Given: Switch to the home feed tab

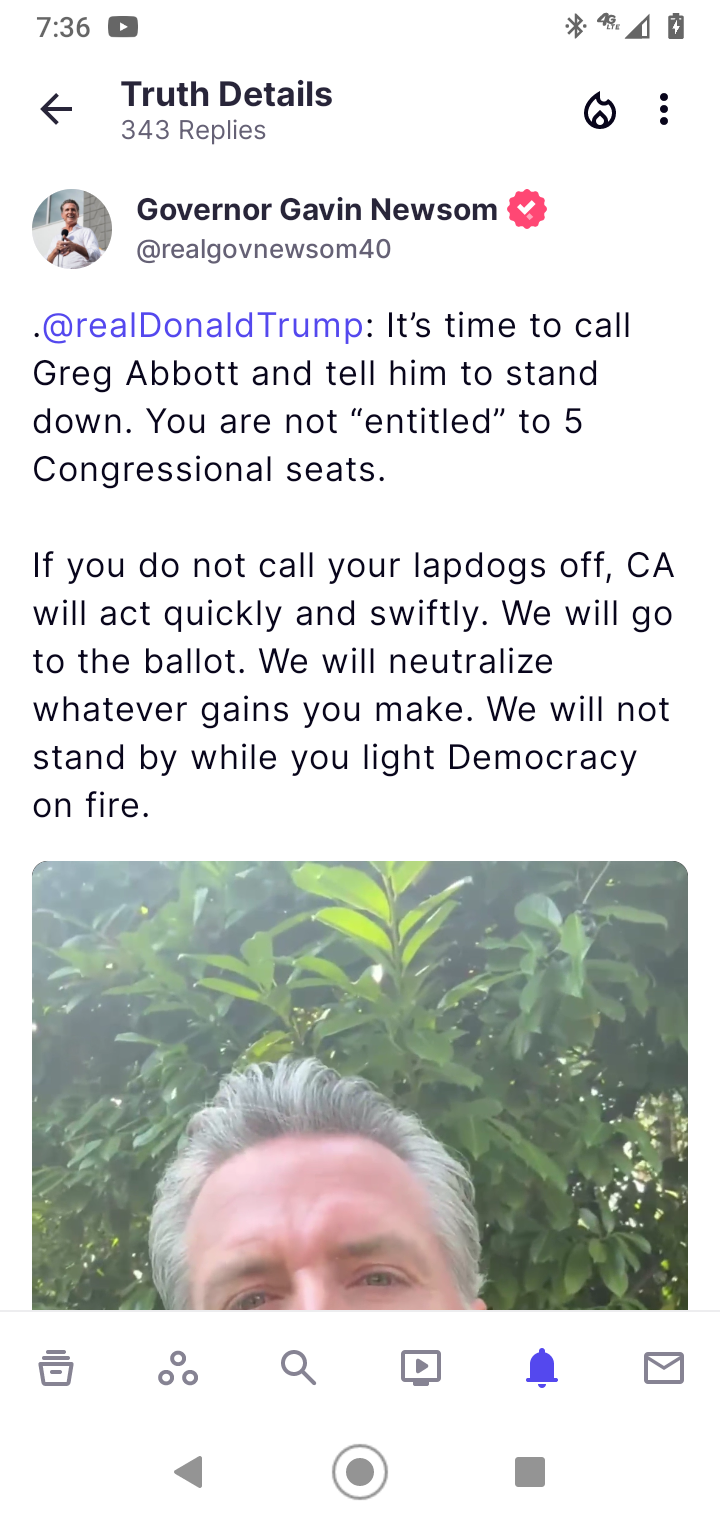Looking at the screenshot, I should 56,1367.
